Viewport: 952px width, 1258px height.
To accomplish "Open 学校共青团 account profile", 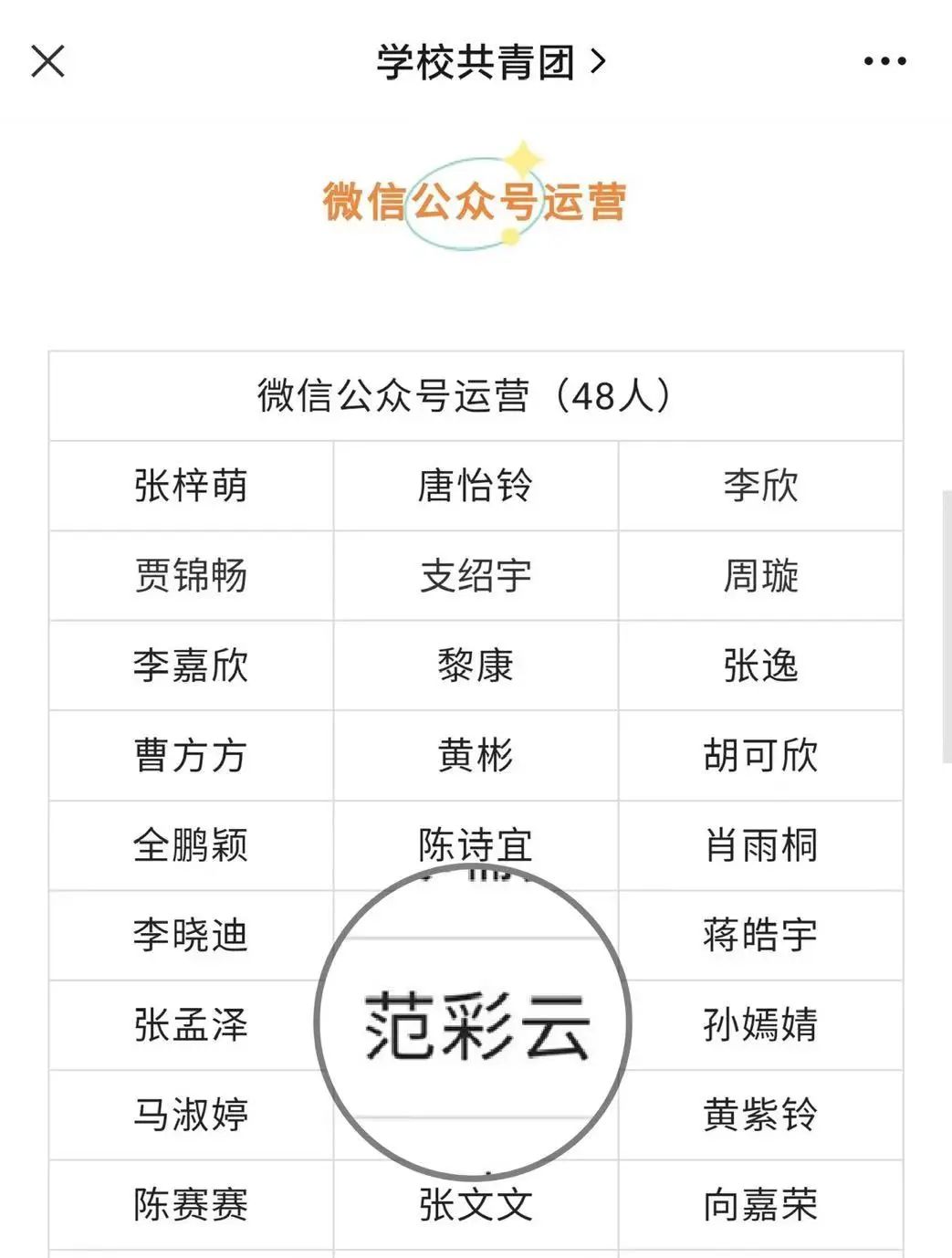I will point(490,62).
